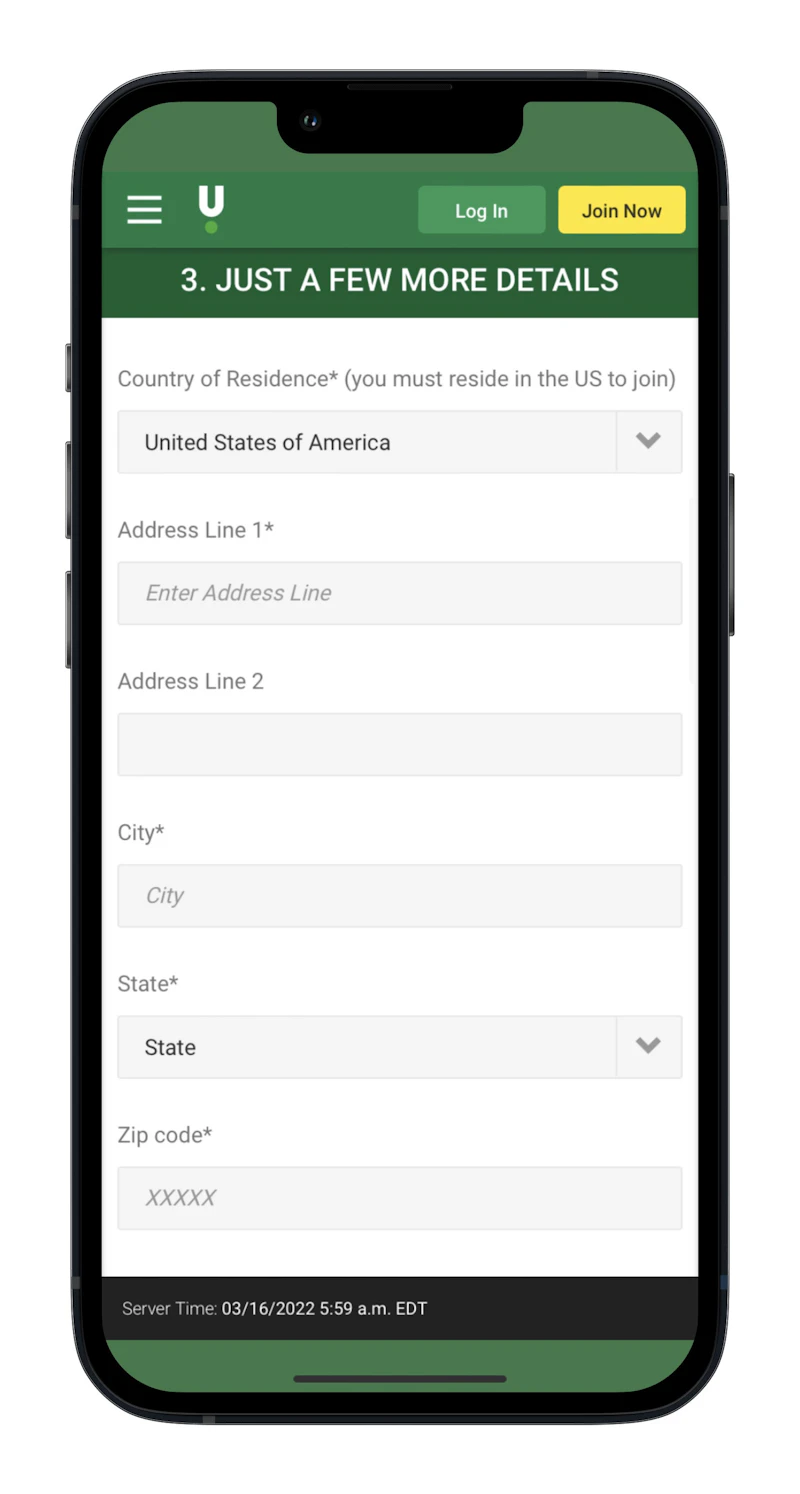
Task: Open the State dropdown
Action: [399, 1047]
